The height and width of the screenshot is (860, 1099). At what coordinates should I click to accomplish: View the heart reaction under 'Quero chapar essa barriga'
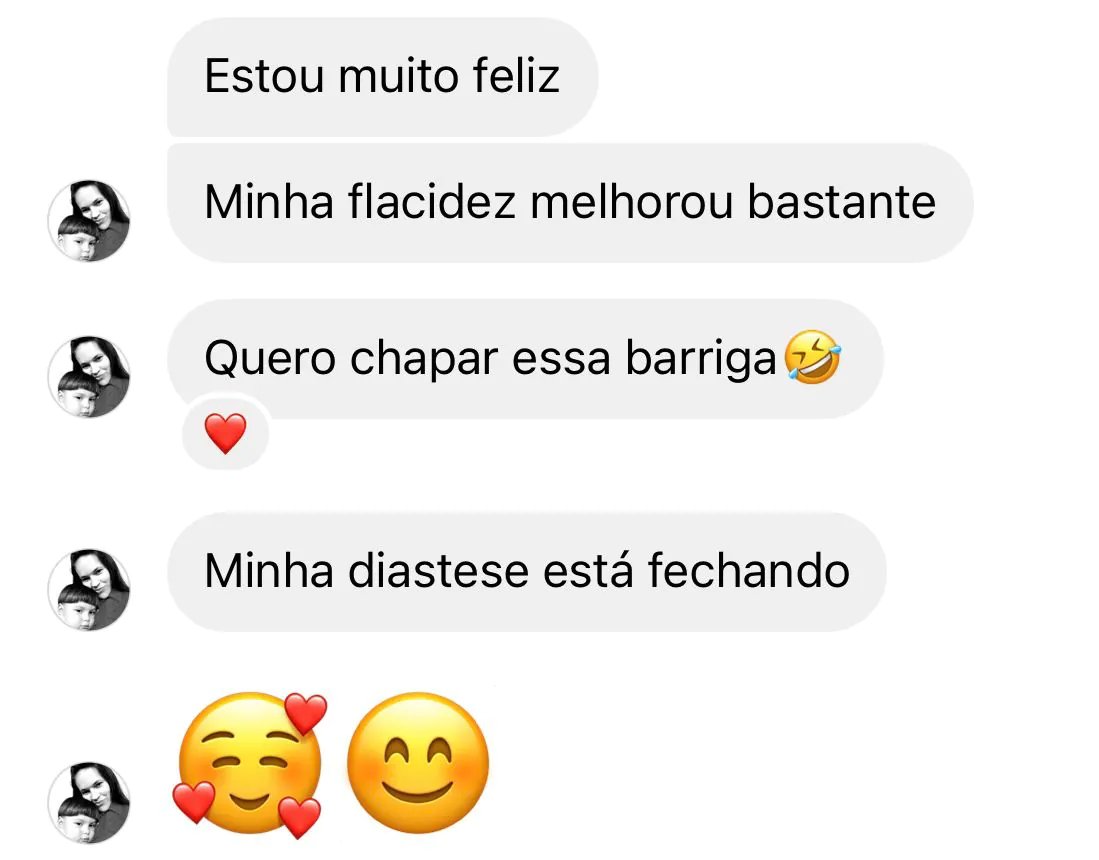[225, 435]
